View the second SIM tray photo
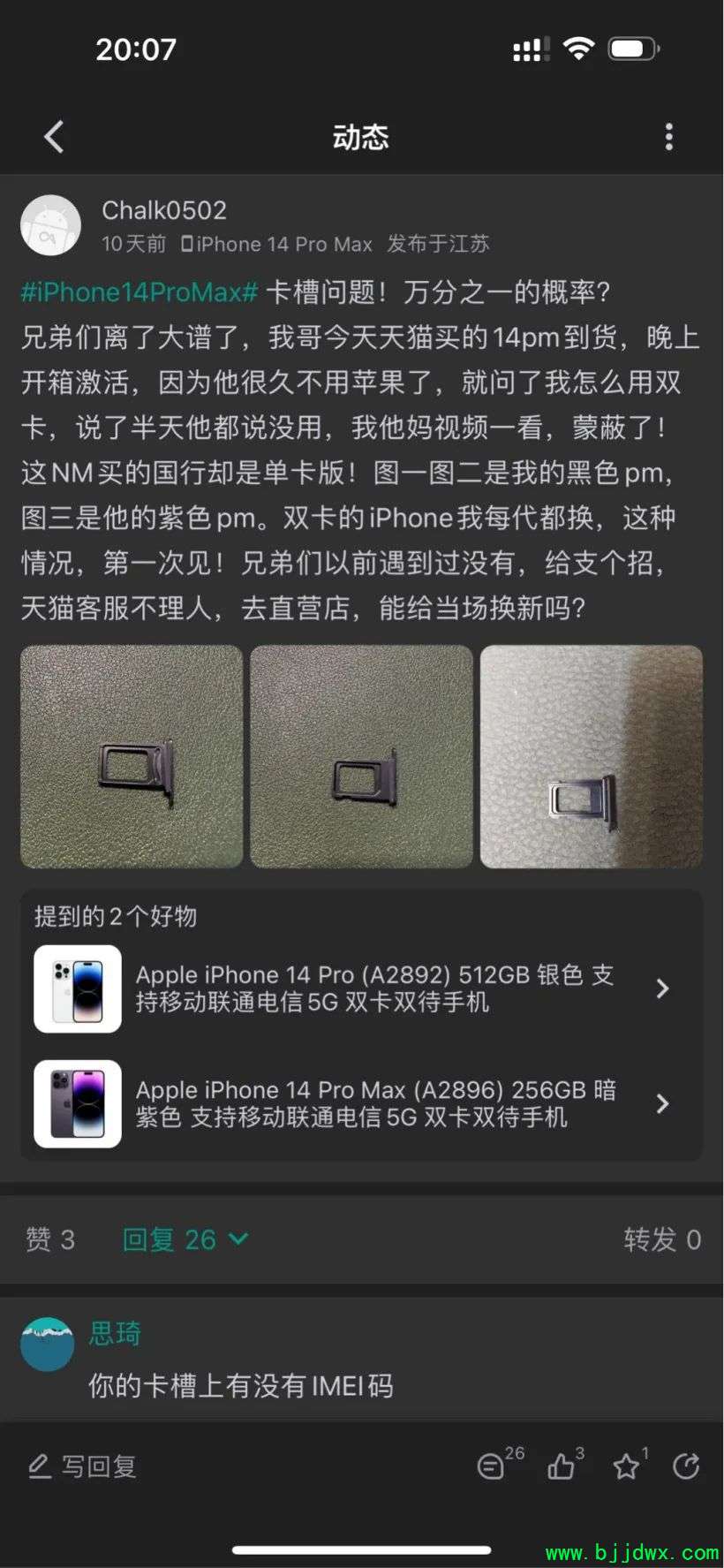Viewport: 724px width, 1568px height. (362, 756)
